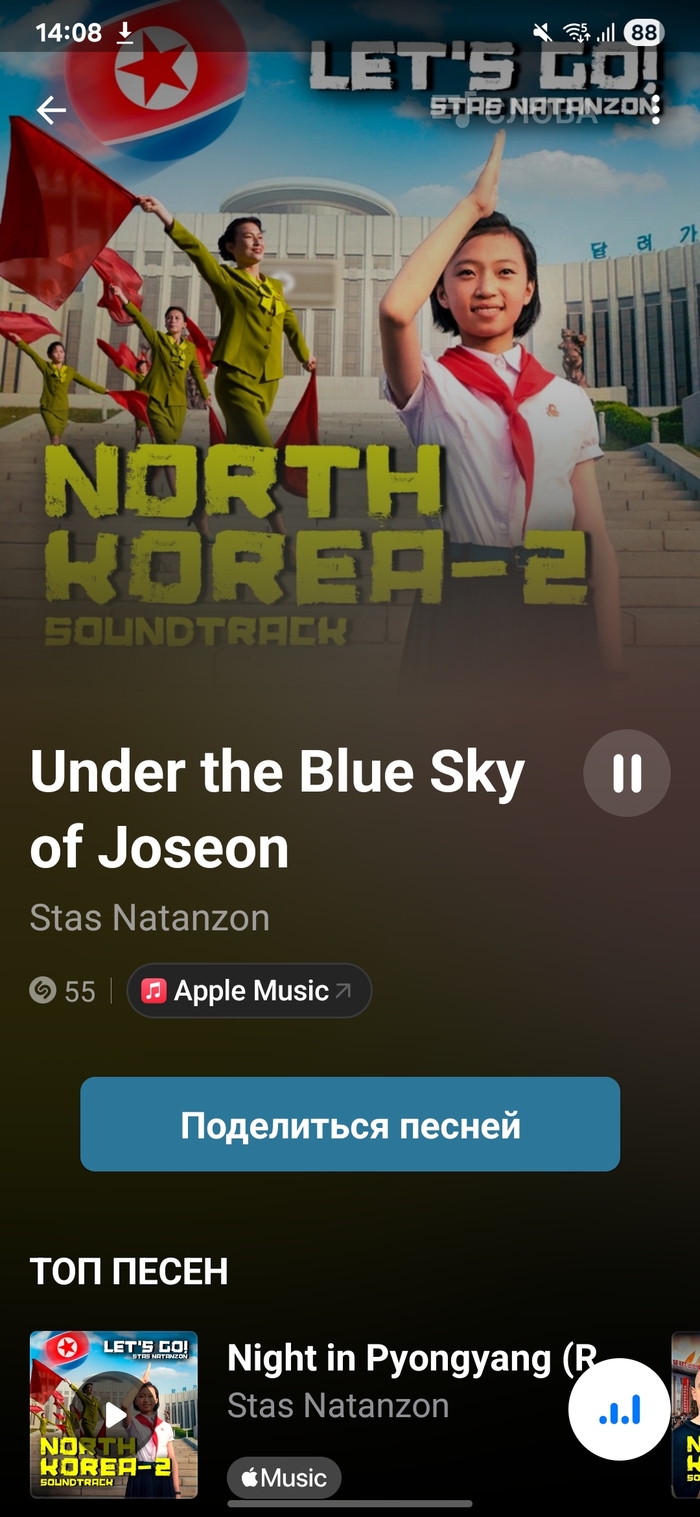Screen dimensions: 700x1517
Task: Open Music badge under Night in Pyongyang
Action: coord(284,1477)
